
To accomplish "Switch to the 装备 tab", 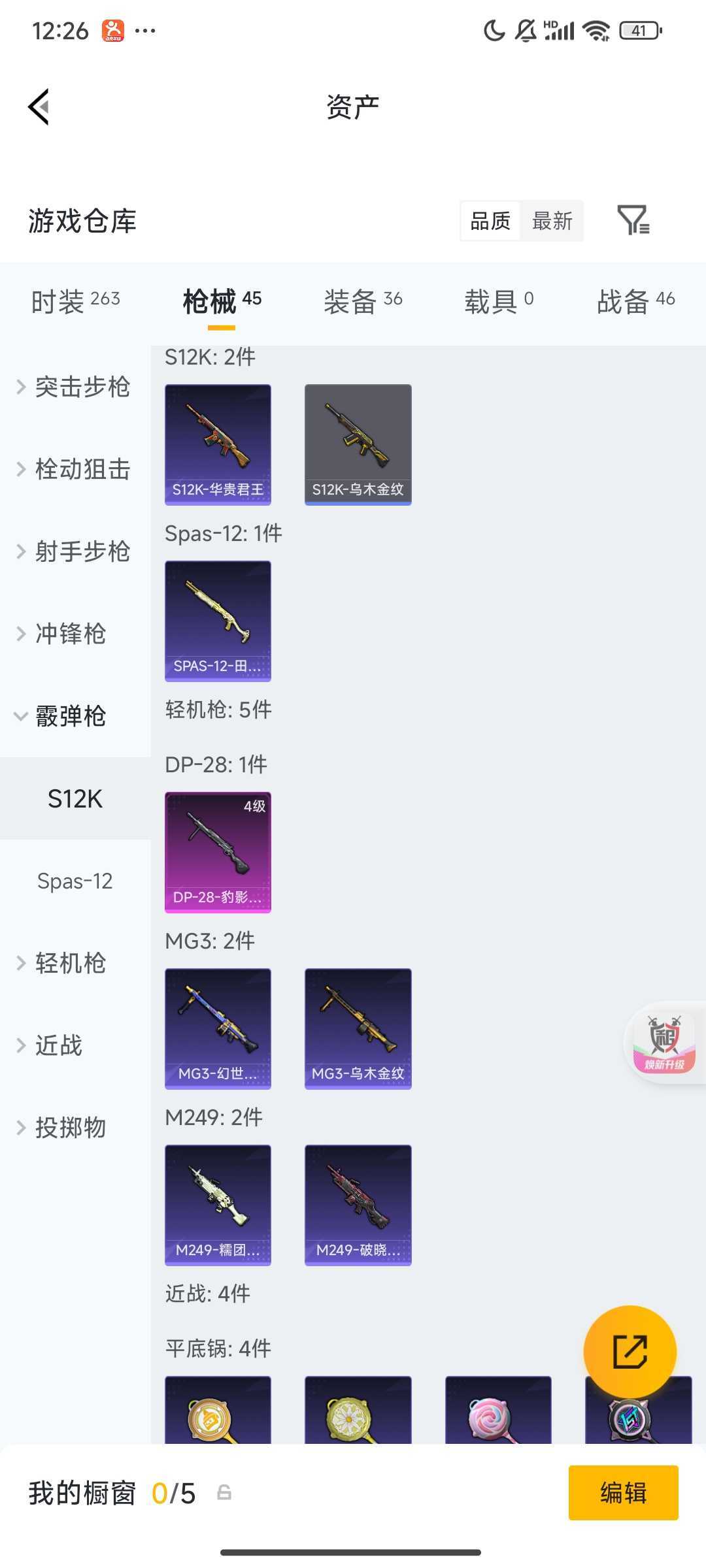I will point(363,301).
